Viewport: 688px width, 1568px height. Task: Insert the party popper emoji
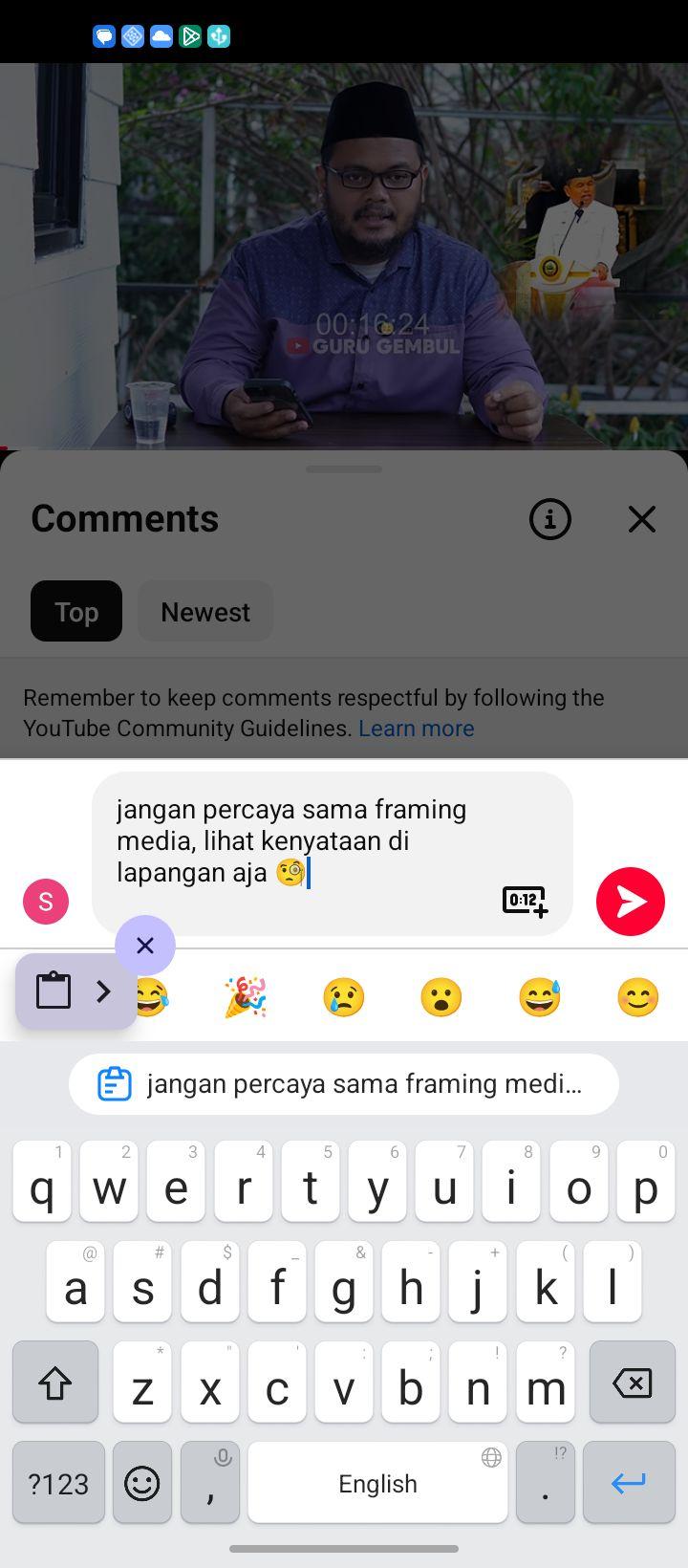246,997
